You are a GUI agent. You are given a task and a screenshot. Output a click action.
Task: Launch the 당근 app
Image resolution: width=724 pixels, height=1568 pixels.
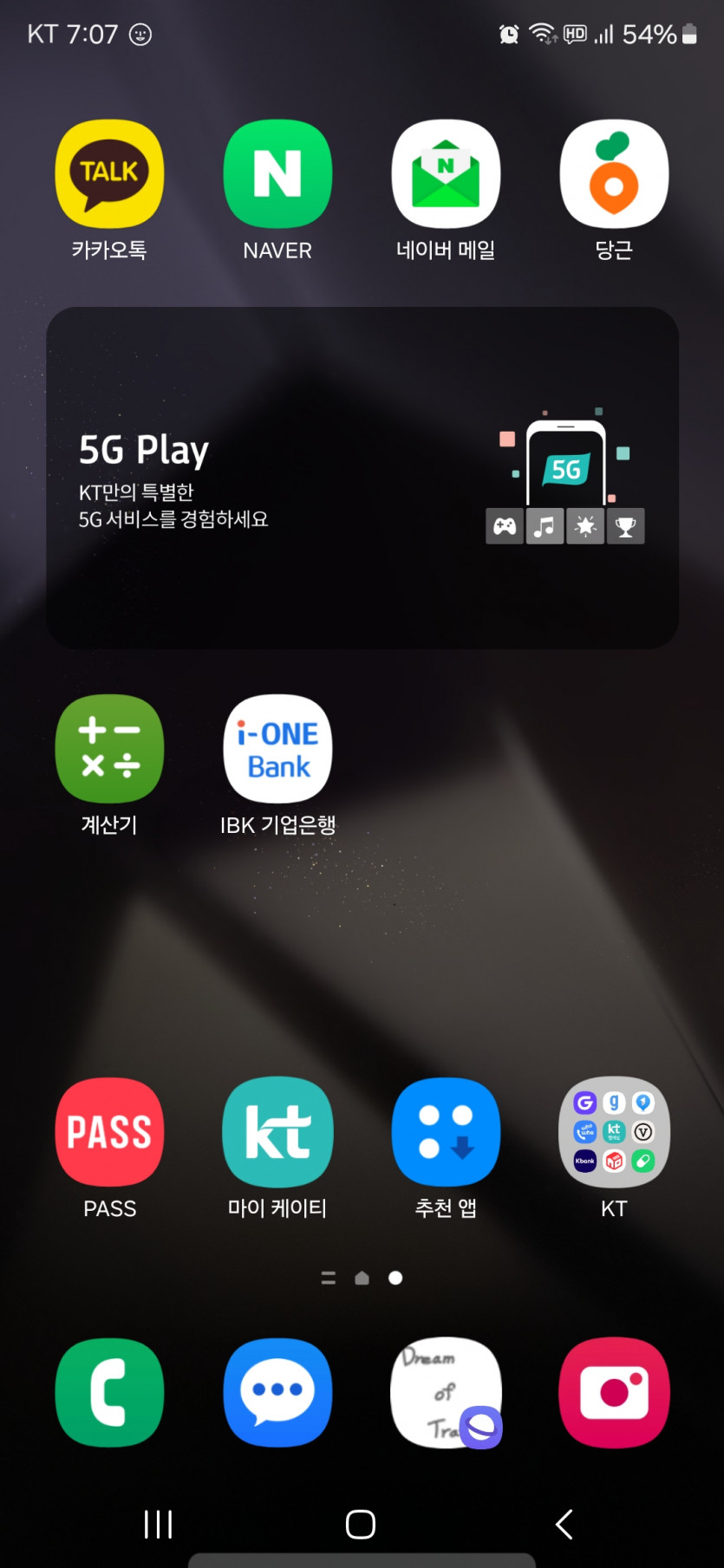click(x=614, y=174)
